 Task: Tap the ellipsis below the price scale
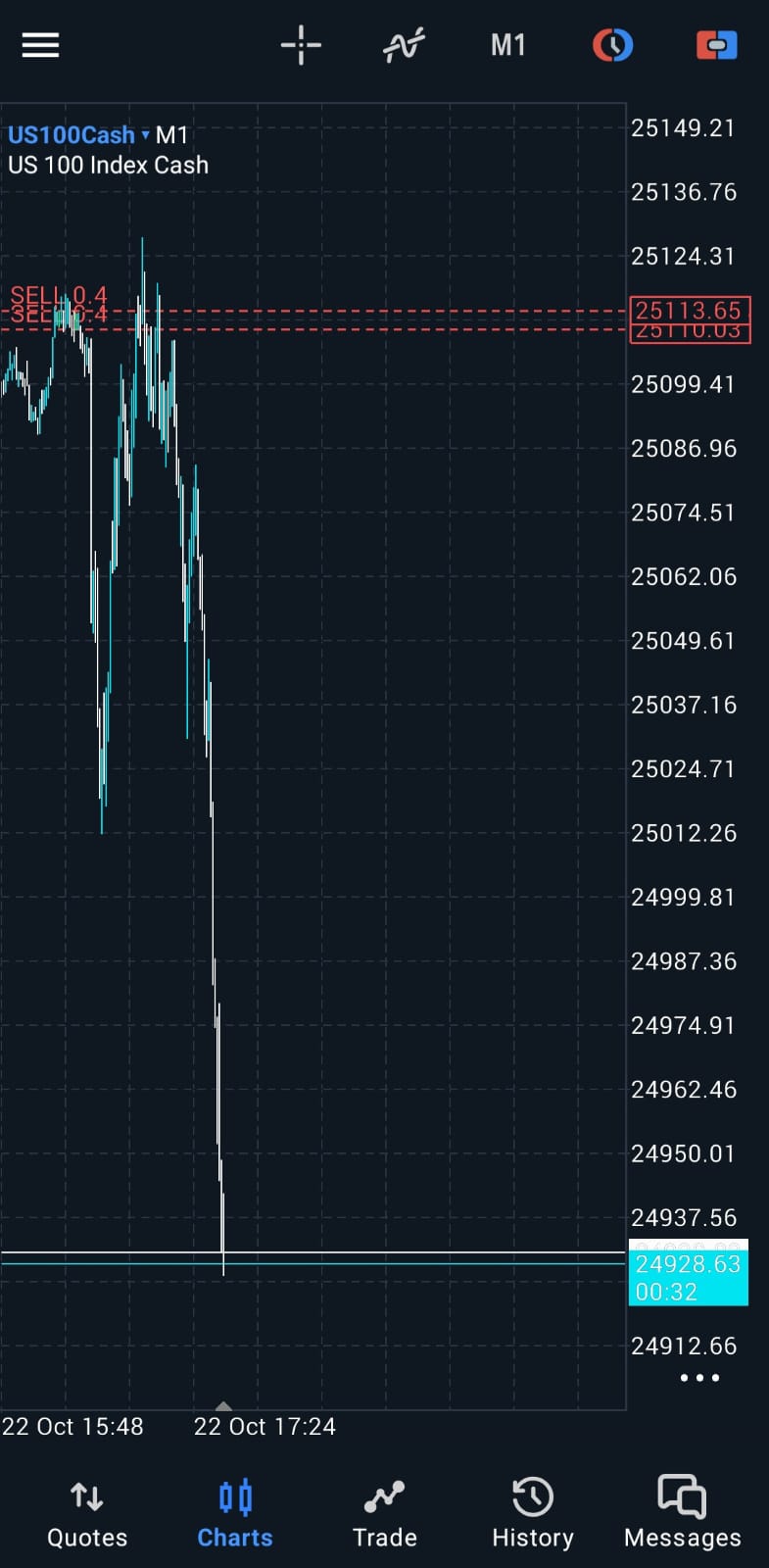(x=699, y=1378)
